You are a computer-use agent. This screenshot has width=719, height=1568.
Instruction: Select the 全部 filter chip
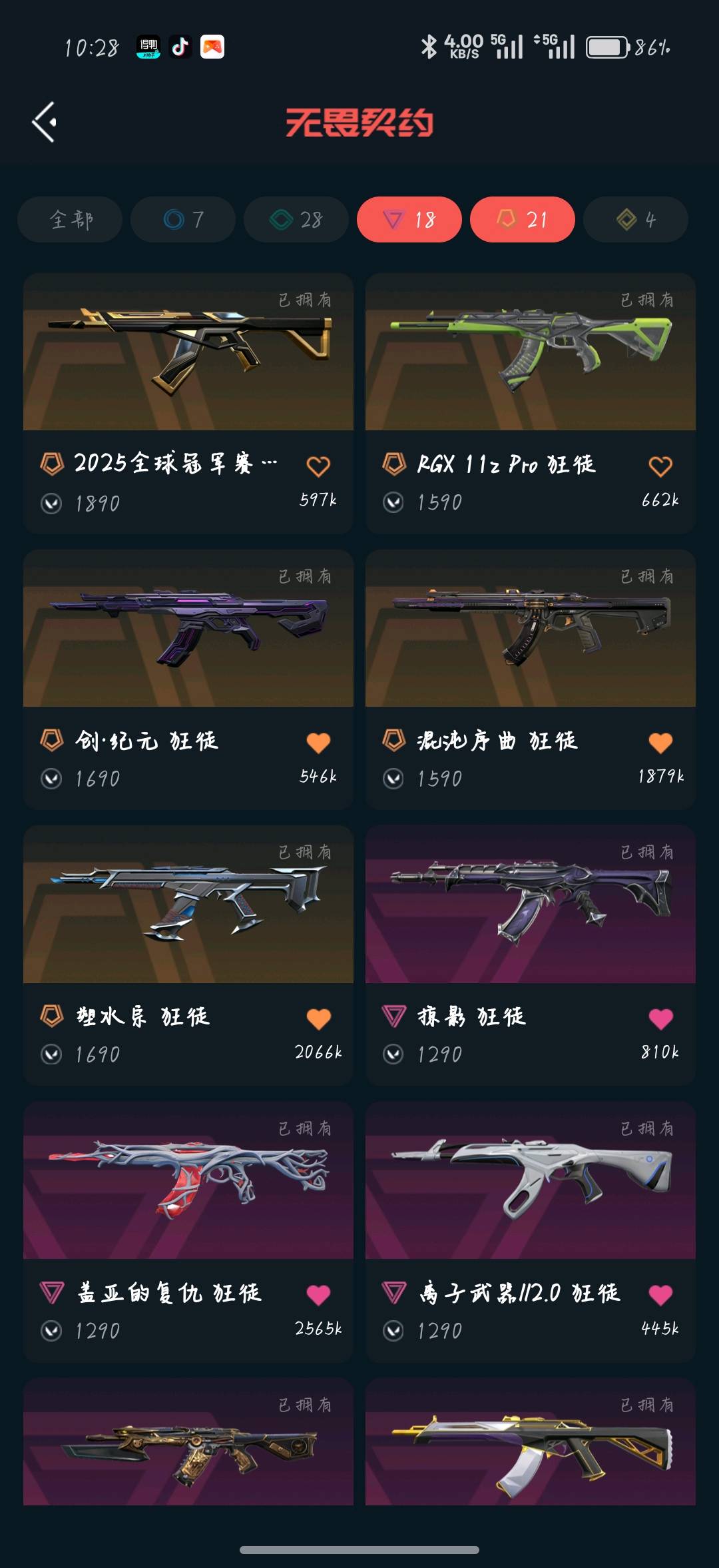(x=70, y=219)
